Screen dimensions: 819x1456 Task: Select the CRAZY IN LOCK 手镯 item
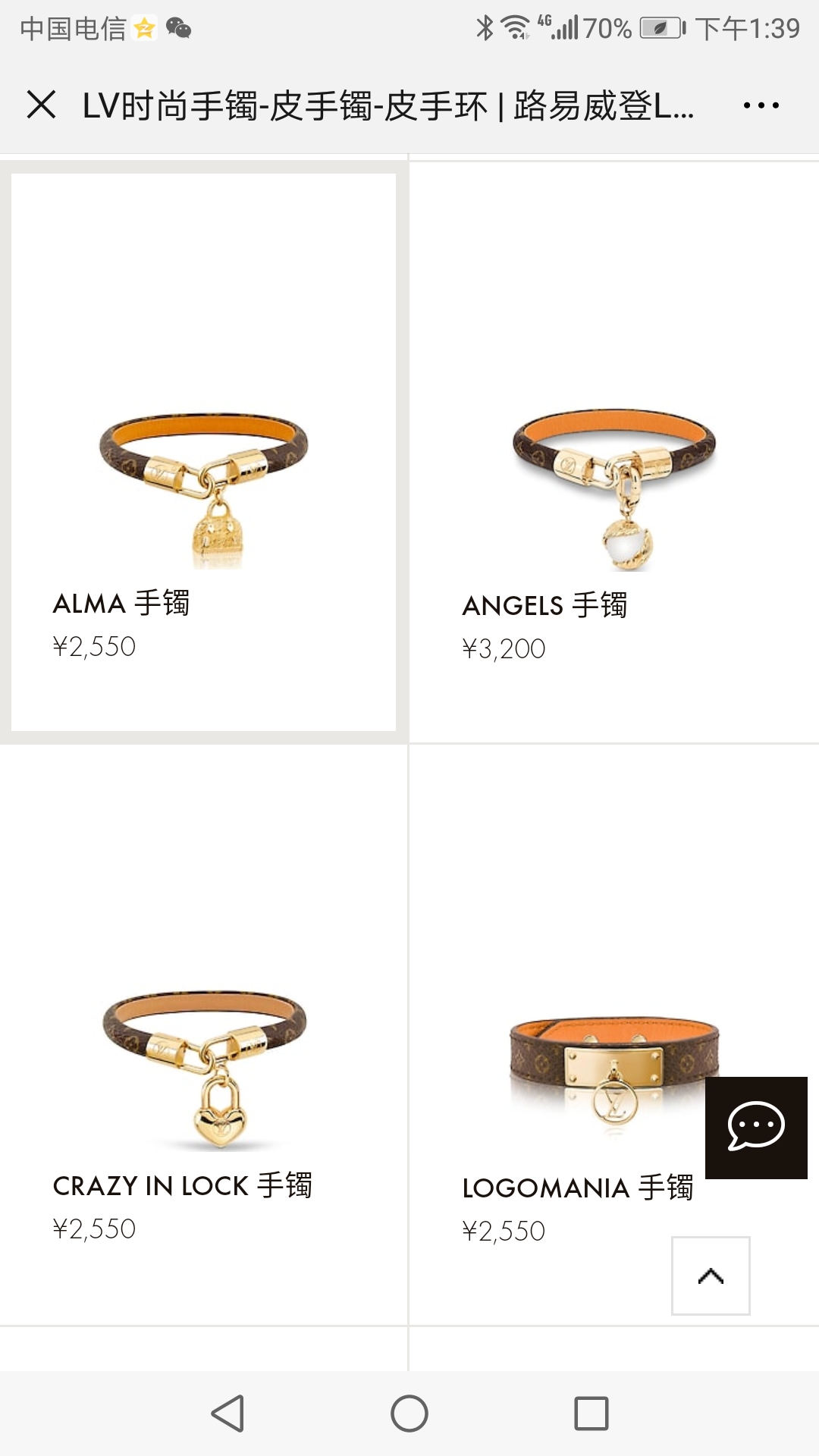[203, 1069]
